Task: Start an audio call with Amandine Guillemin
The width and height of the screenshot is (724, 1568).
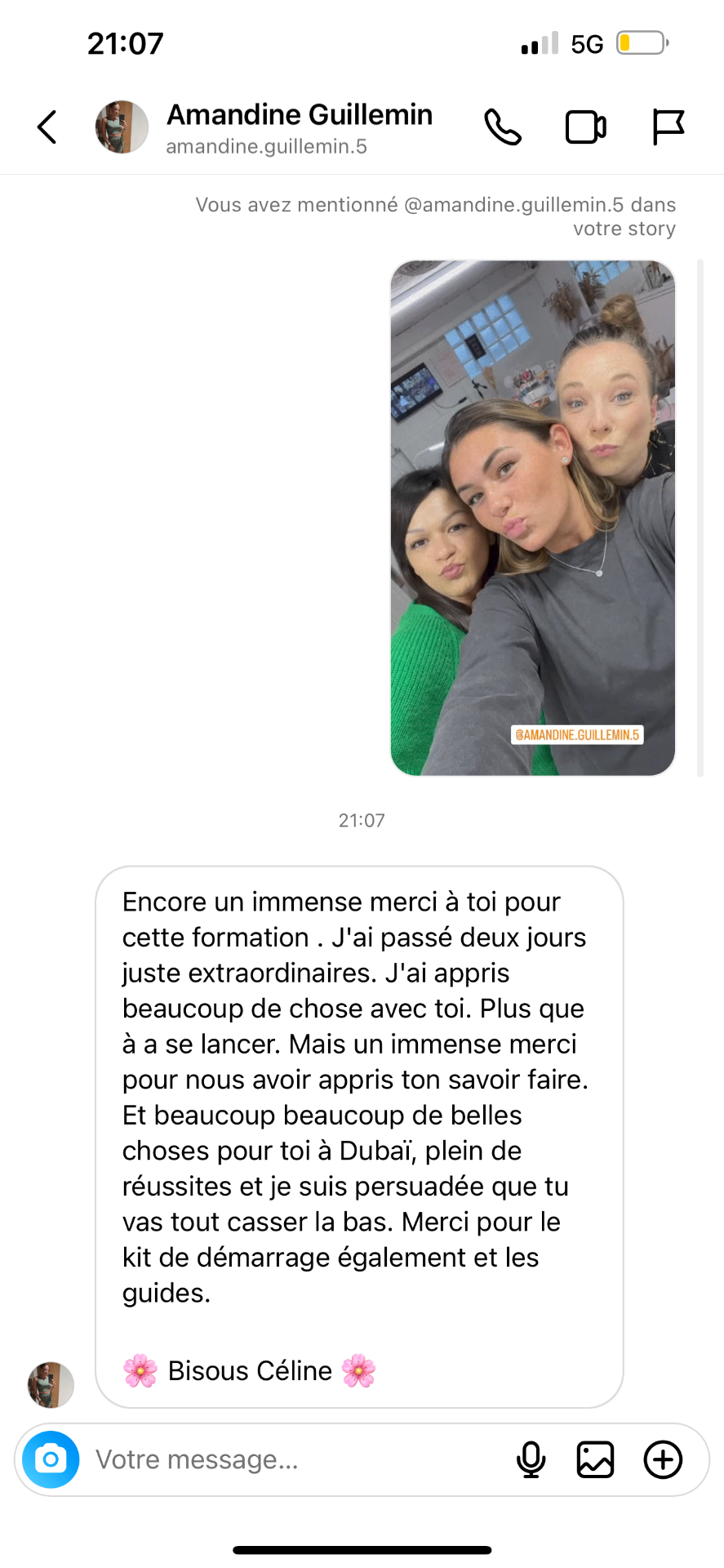Action: click(503, 127)
